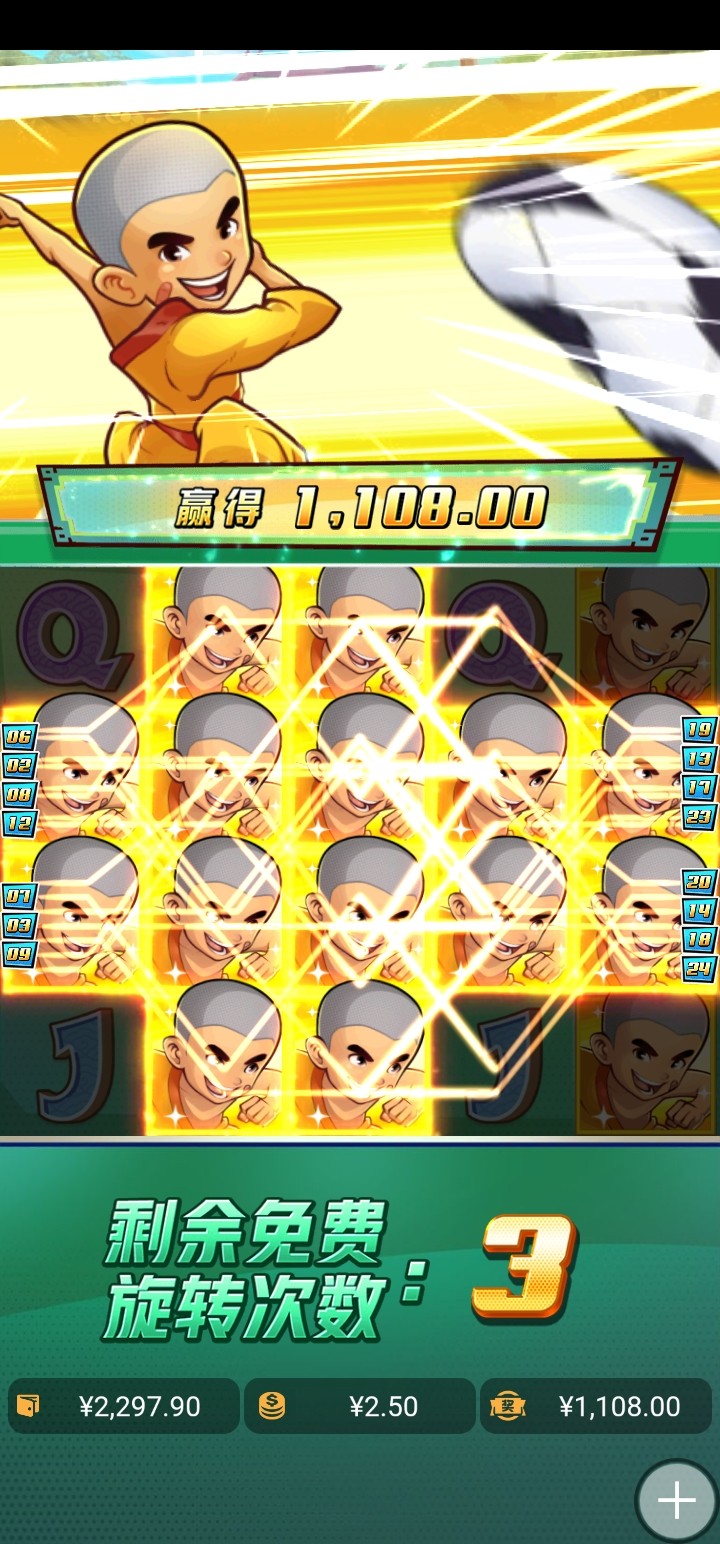
Task: Open the bet amount ¥2.50
Action: (x=360, y=1406)
